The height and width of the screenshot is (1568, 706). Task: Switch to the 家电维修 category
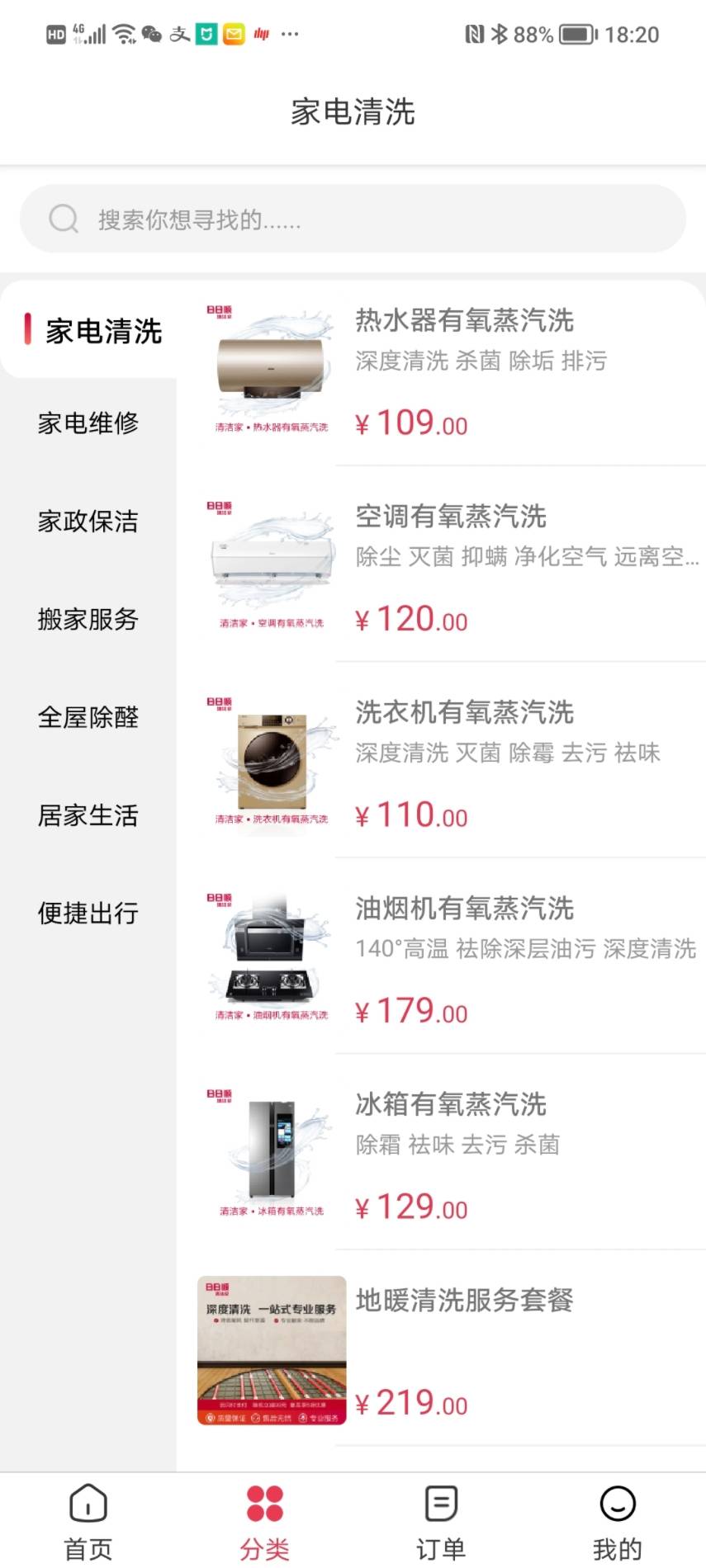(87, 423)
